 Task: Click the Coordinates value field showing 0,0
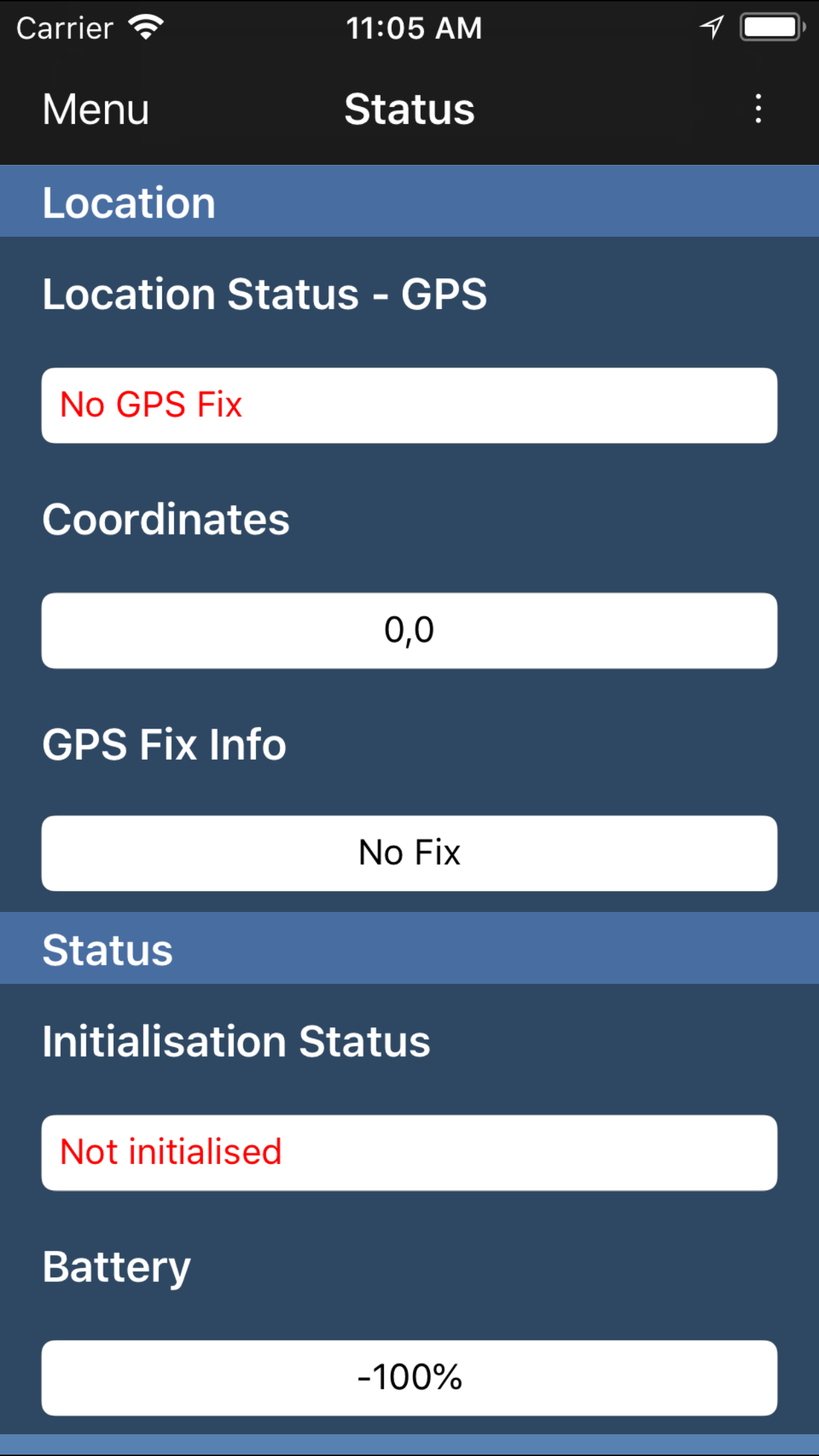pyautogui.click(x=409, y=630)
